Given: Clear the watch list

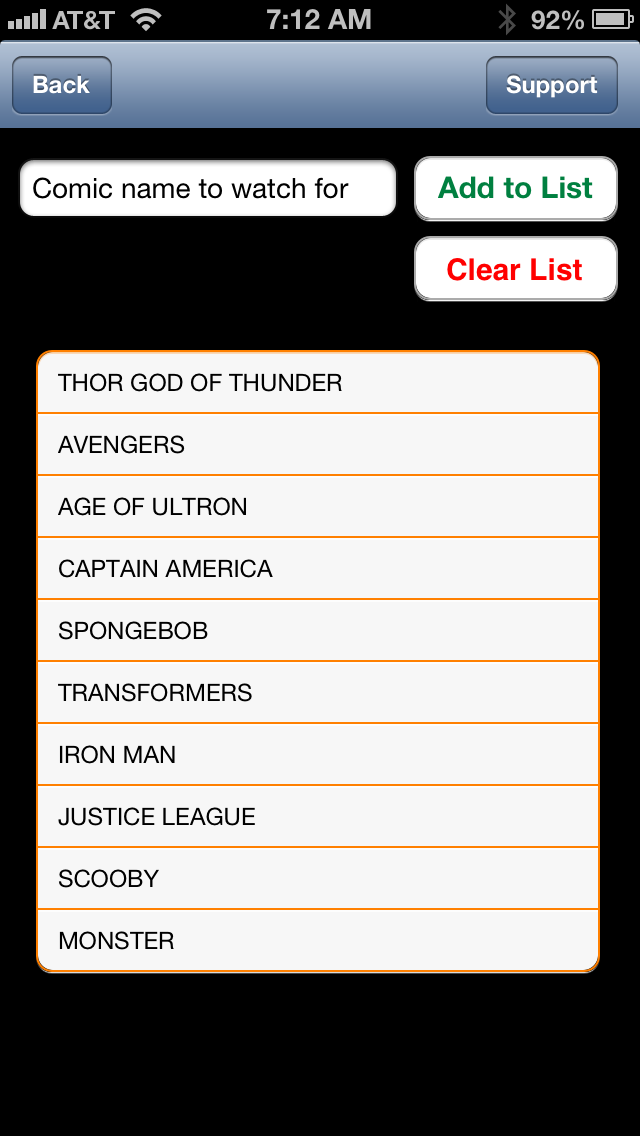Looking at the screenshot, I should coord(516,269).
